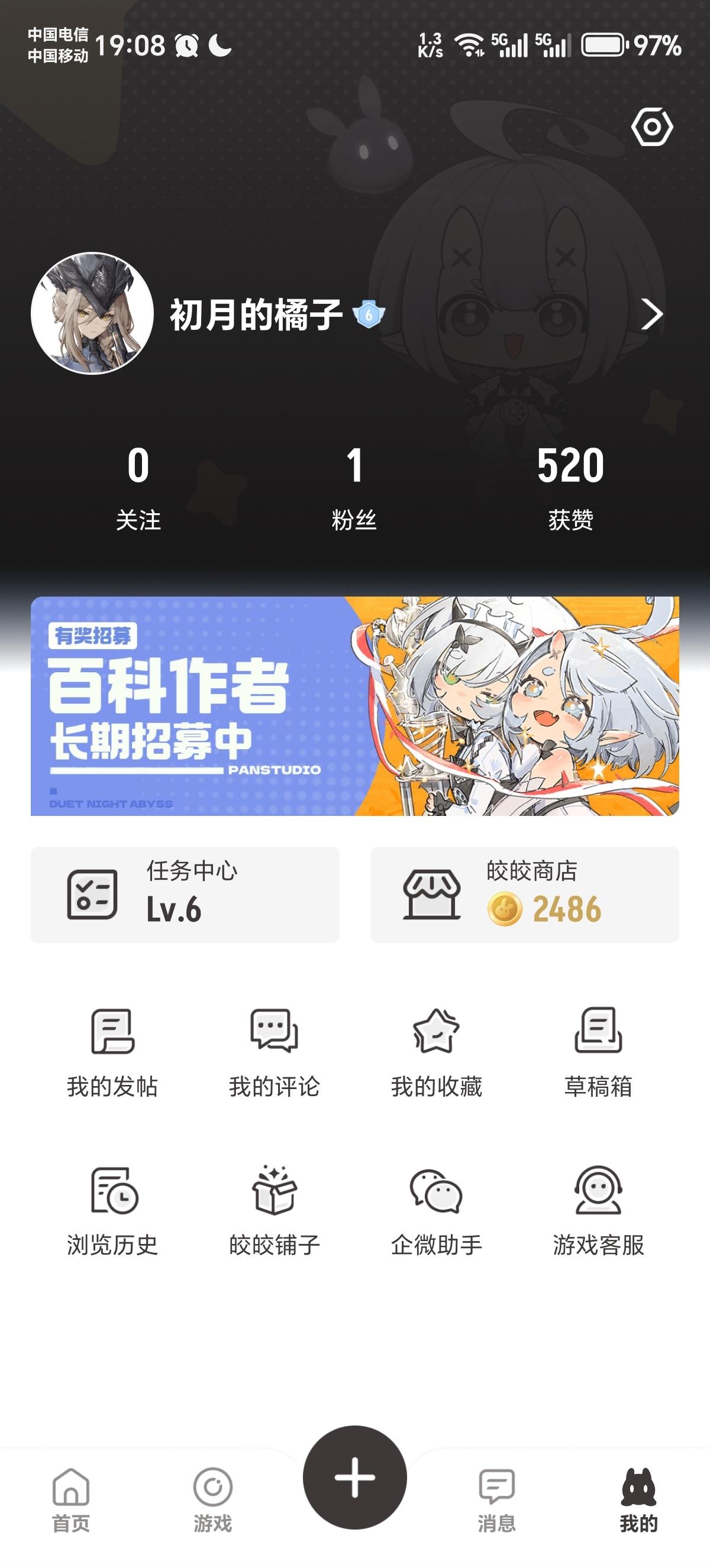Open the settings hexagon icon

(651, 127)
